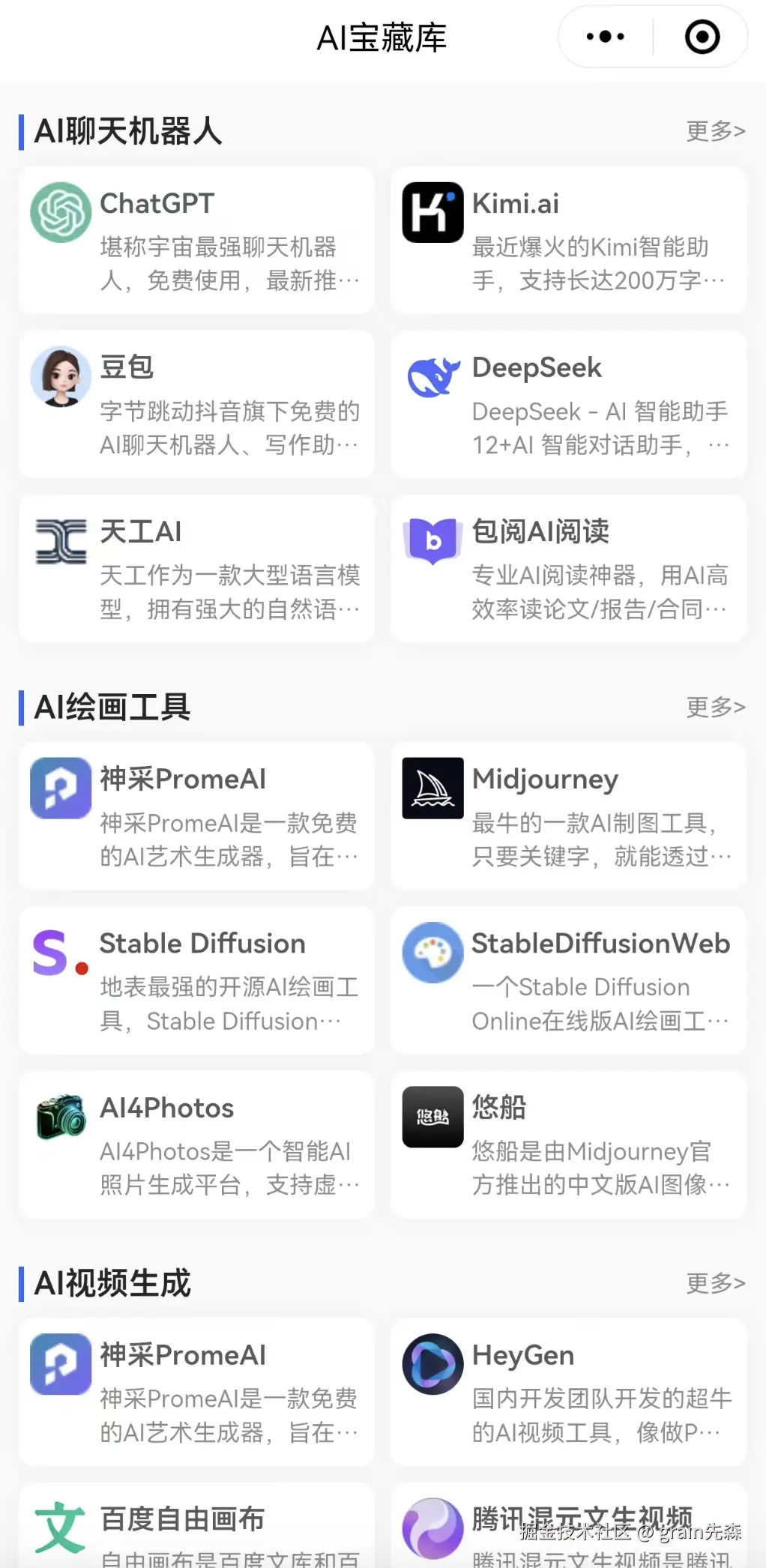View more AI绘画工具
The image size is (766, 1568).
click(715, 707)
